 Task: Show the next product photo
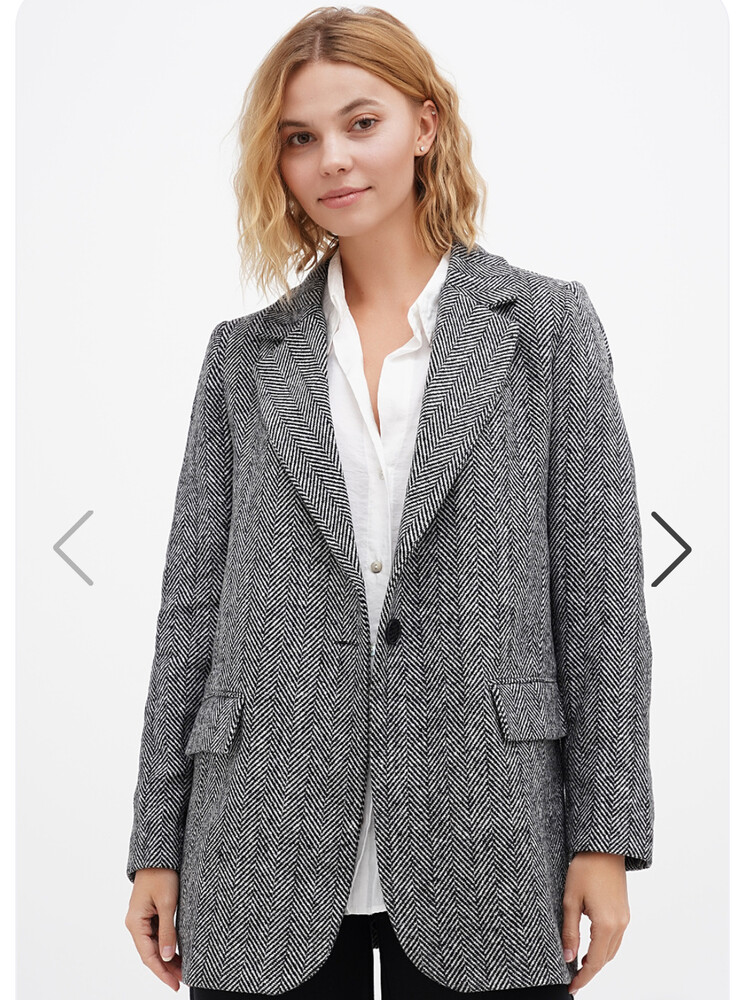click(671, 548)
